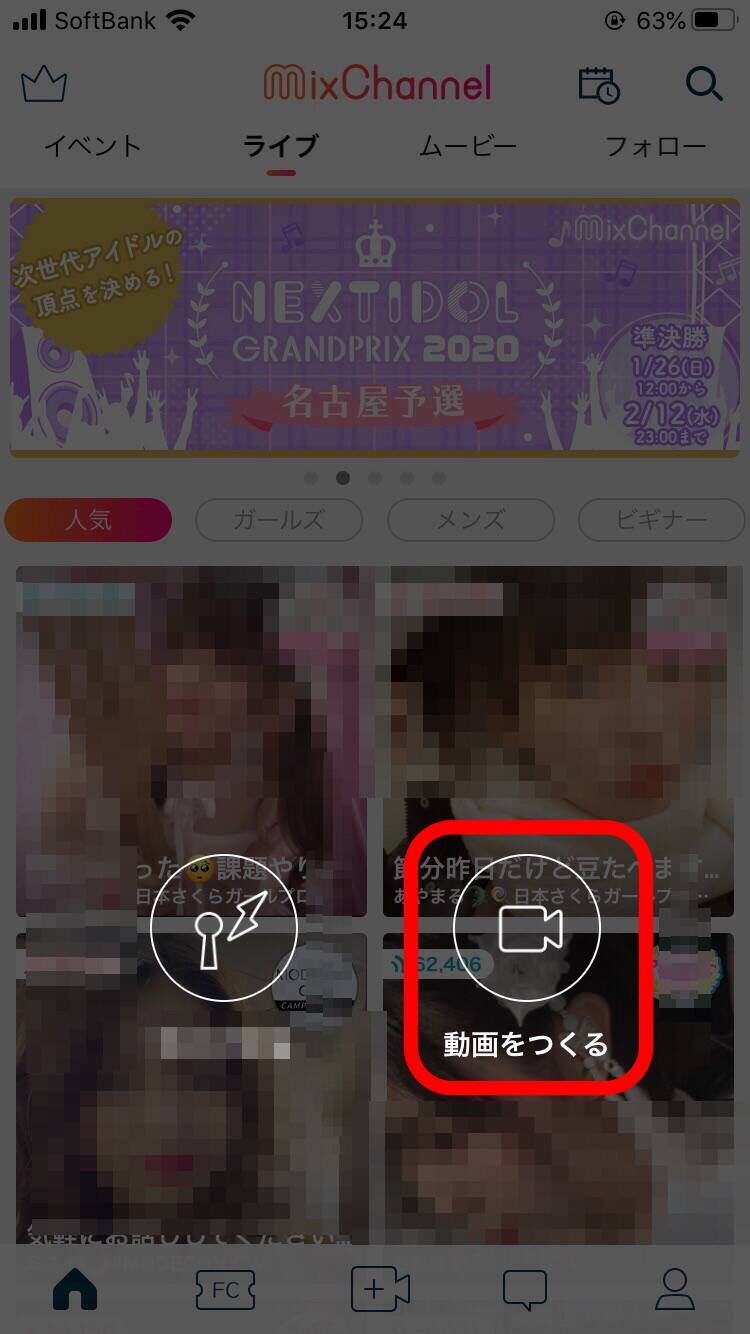Switch to the イベント tab
The height and width of the screenshot is (1334, 750).
click(93, 147)
